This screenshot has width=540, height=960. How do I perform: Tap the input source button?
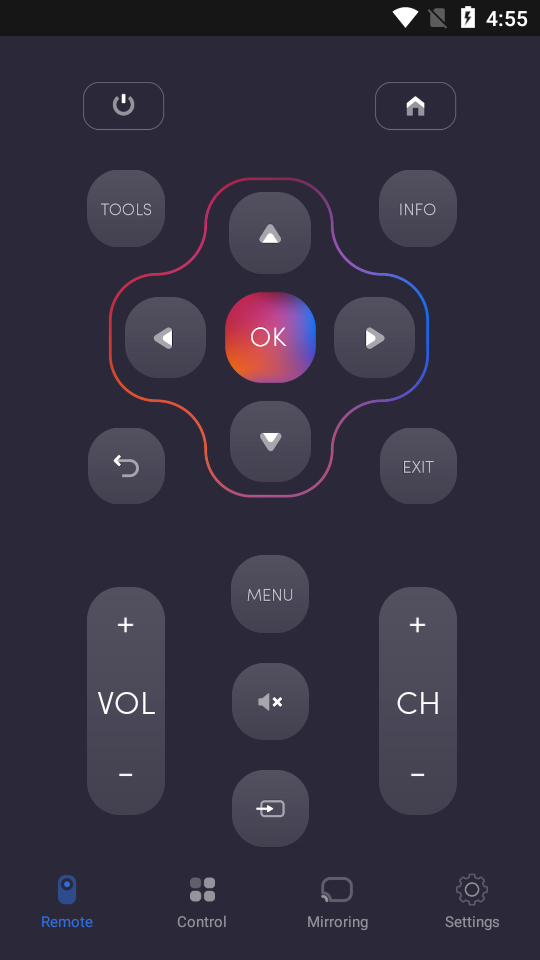click(x=270, y=809)
